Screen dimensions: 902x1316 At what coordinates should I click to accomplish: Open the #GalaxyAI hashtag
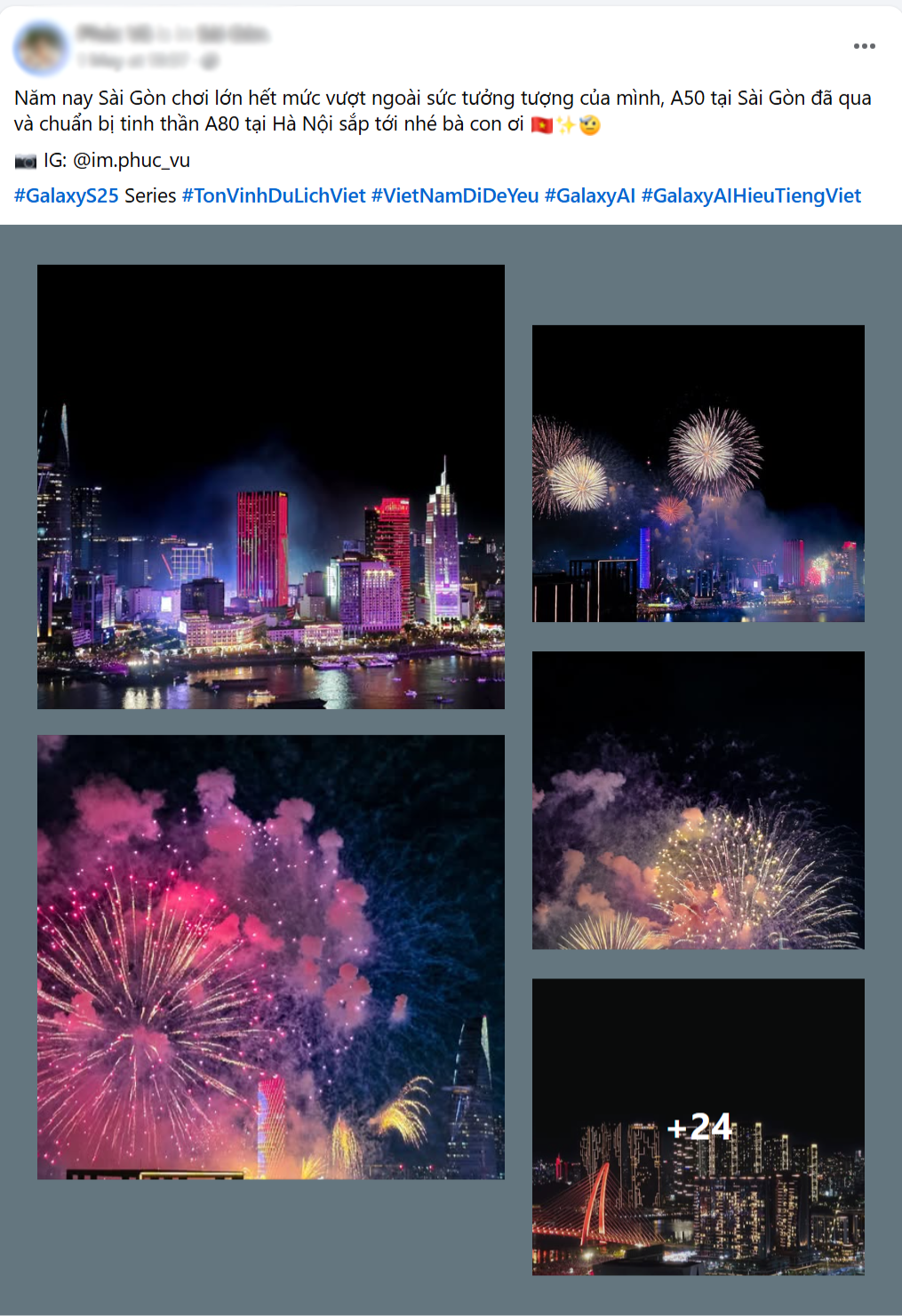pos(590,195)
